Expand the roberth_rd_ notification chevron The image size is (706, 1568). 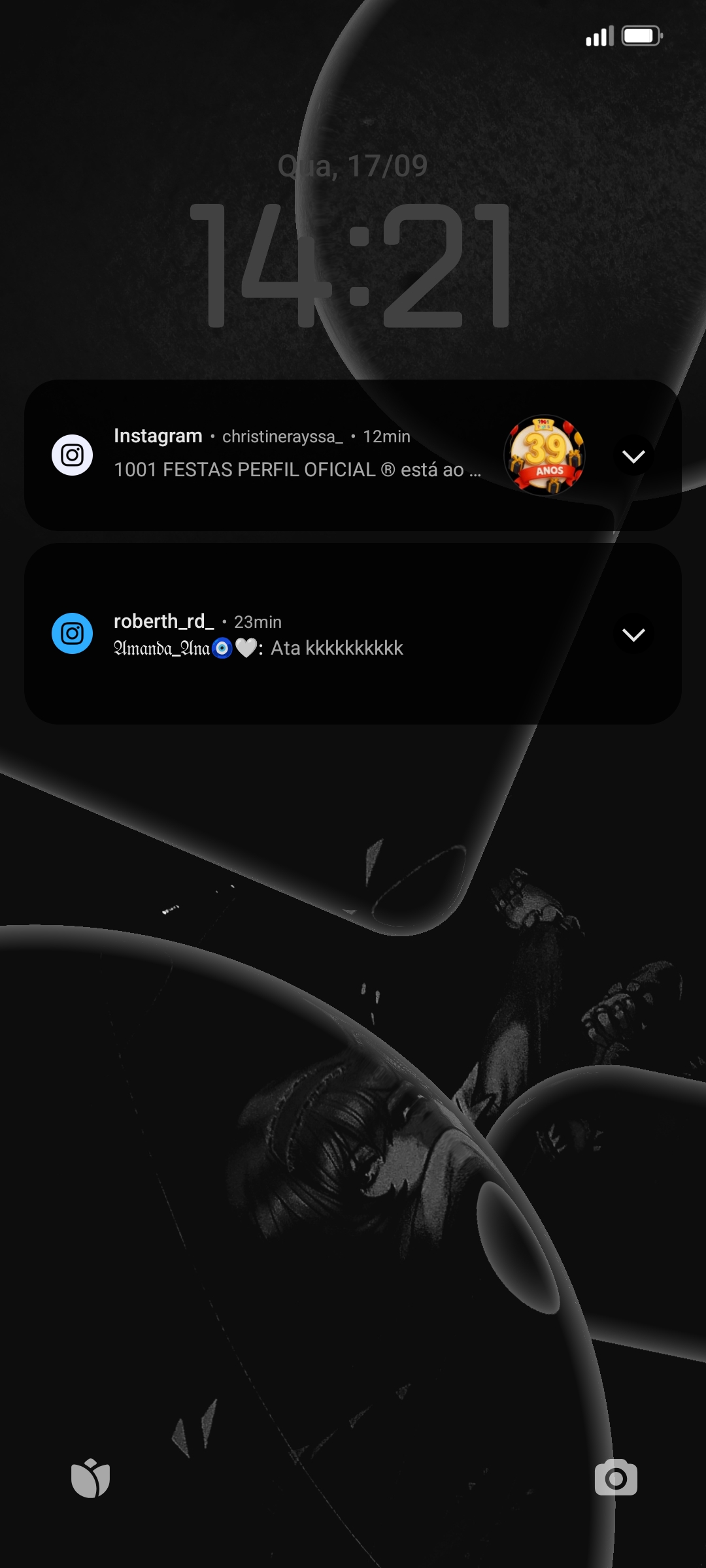(x=633, y=634)
